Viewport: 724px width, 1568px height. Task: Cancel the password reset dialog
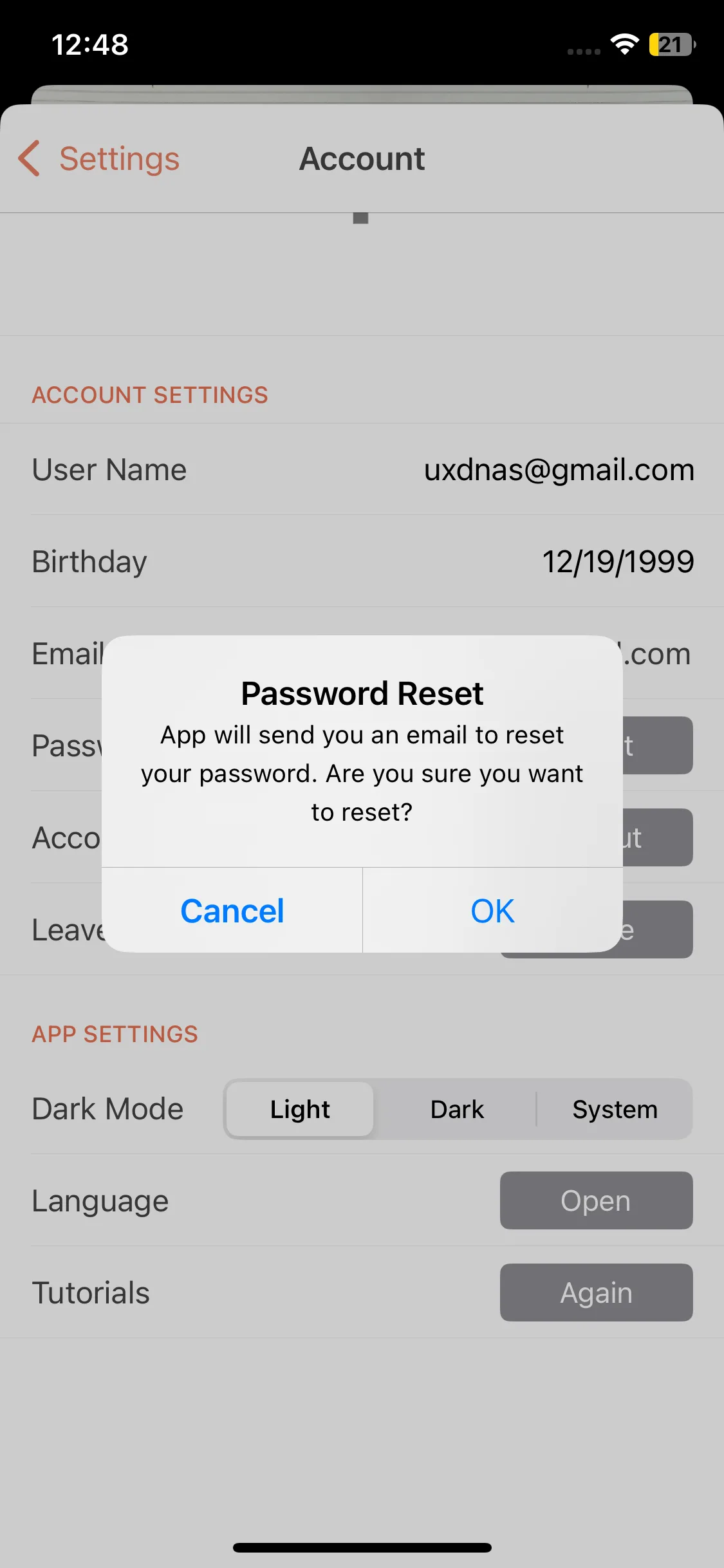coord(232,910)
